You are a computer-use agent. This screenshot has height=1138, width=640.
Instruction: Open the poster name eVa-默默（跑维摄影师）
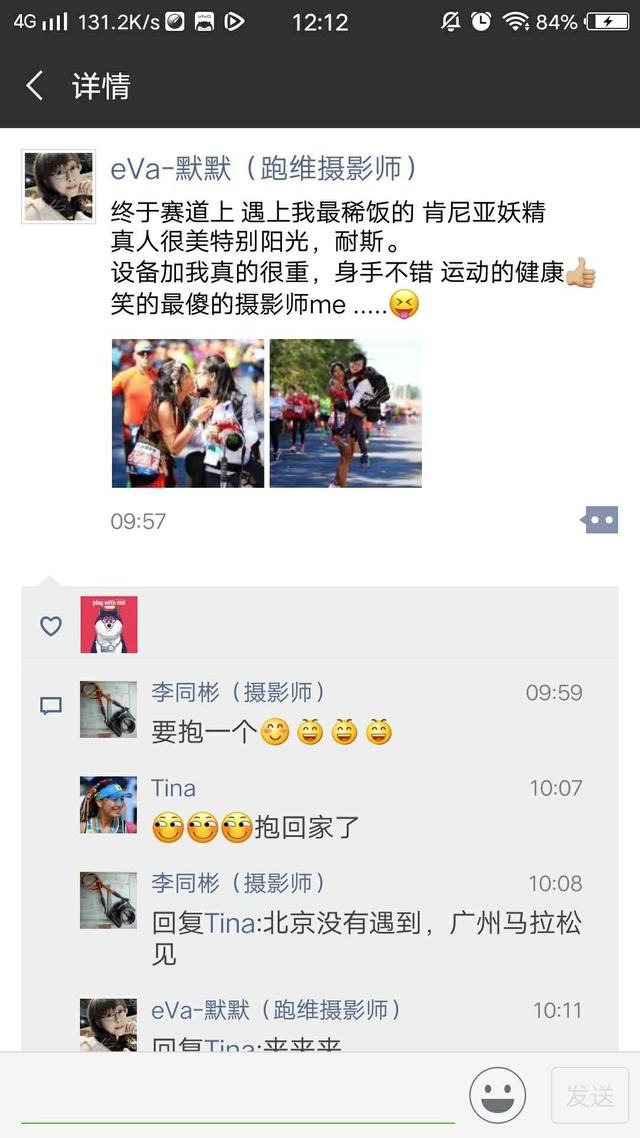(264, 168)
